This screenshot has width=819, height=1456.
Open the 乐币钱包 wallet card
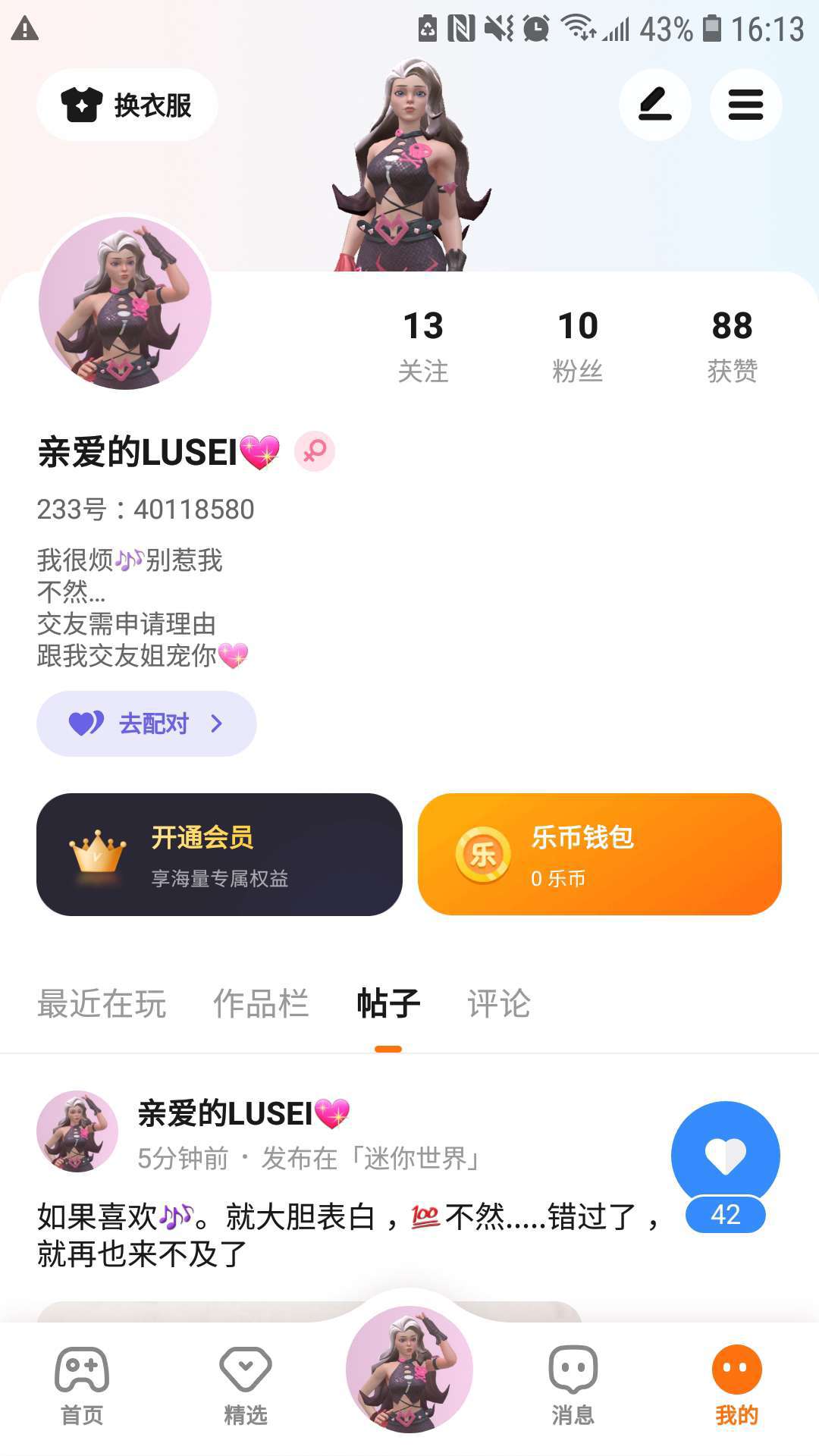click(599, 855)
